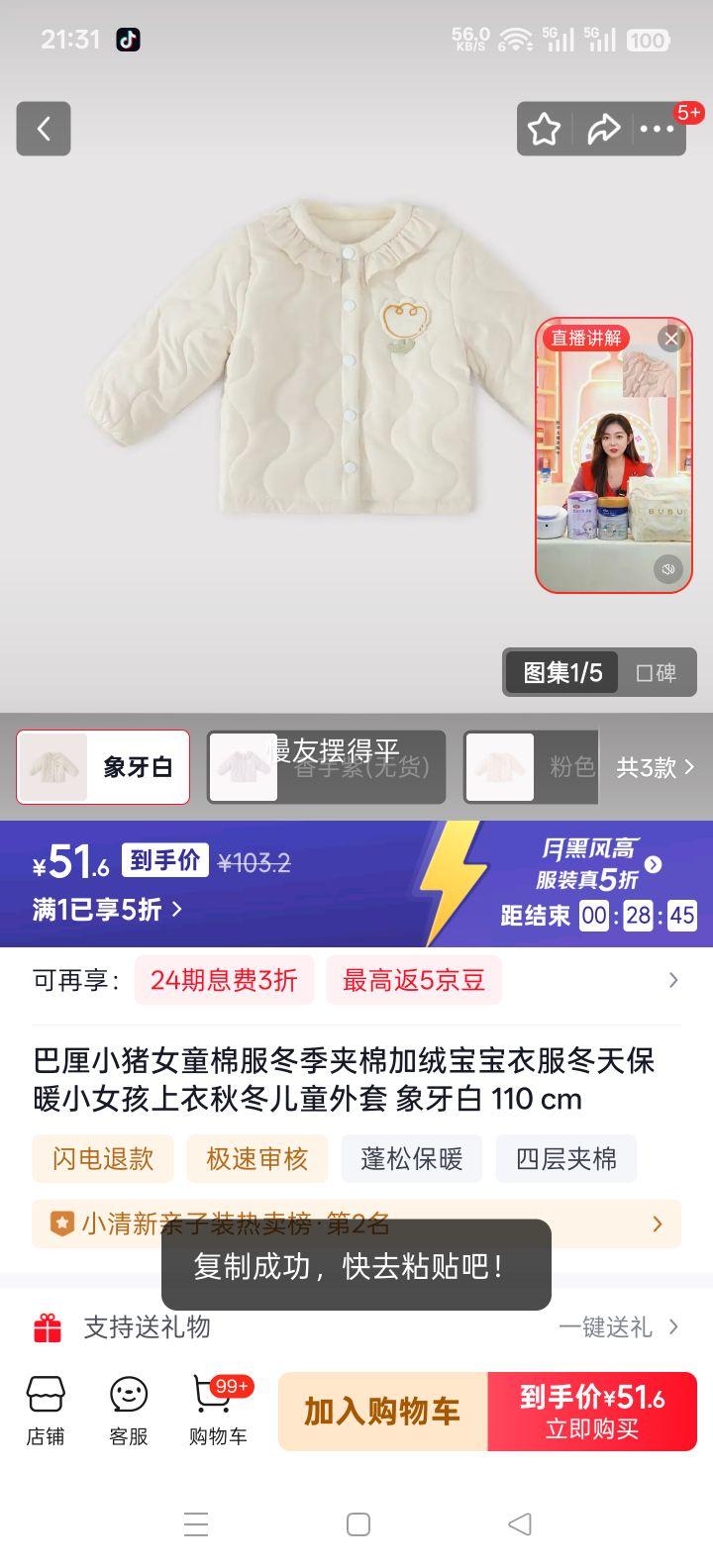This screenshot has width=713, height=1568.
Task: Tap the back arrow at top left
Action: 44,129
